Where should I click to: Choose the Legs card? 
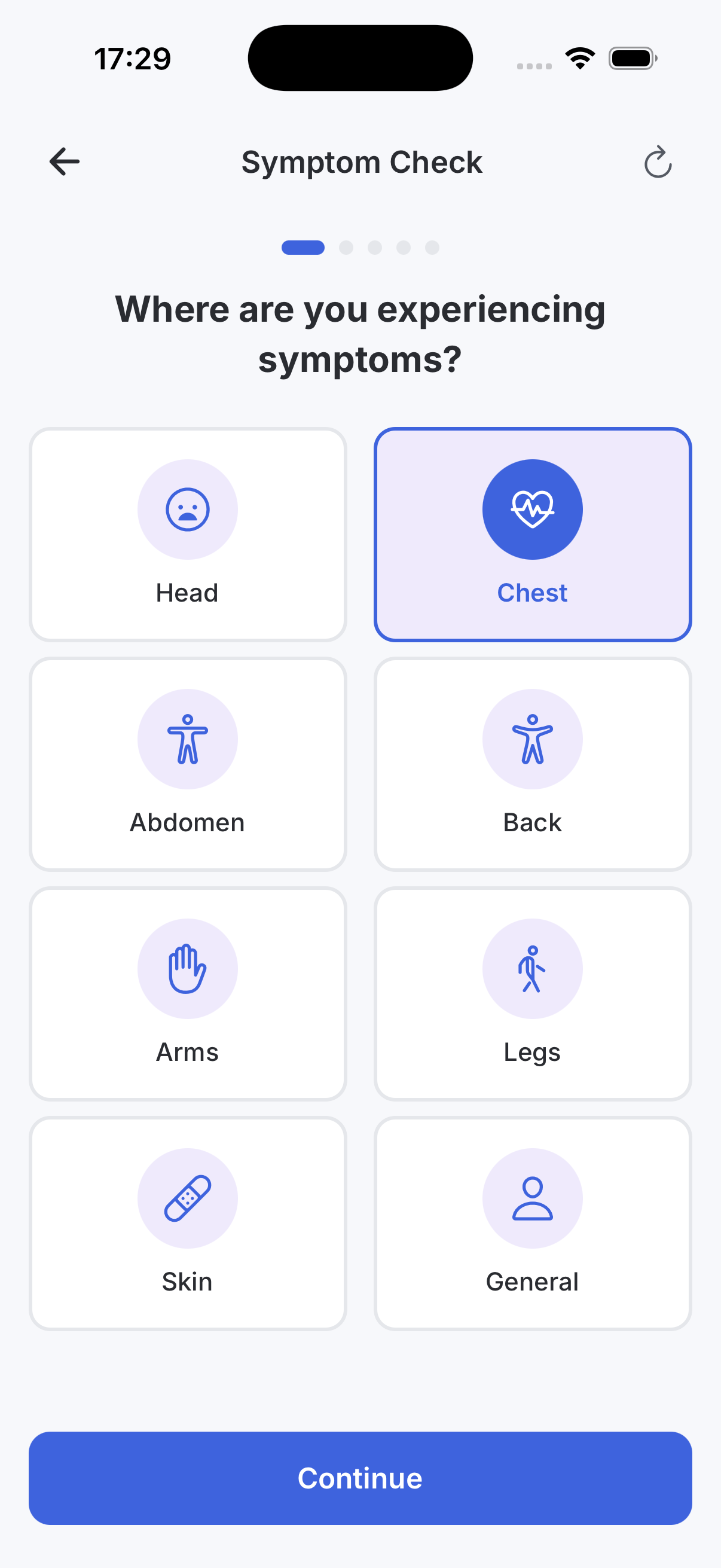[x=533, y=993]
